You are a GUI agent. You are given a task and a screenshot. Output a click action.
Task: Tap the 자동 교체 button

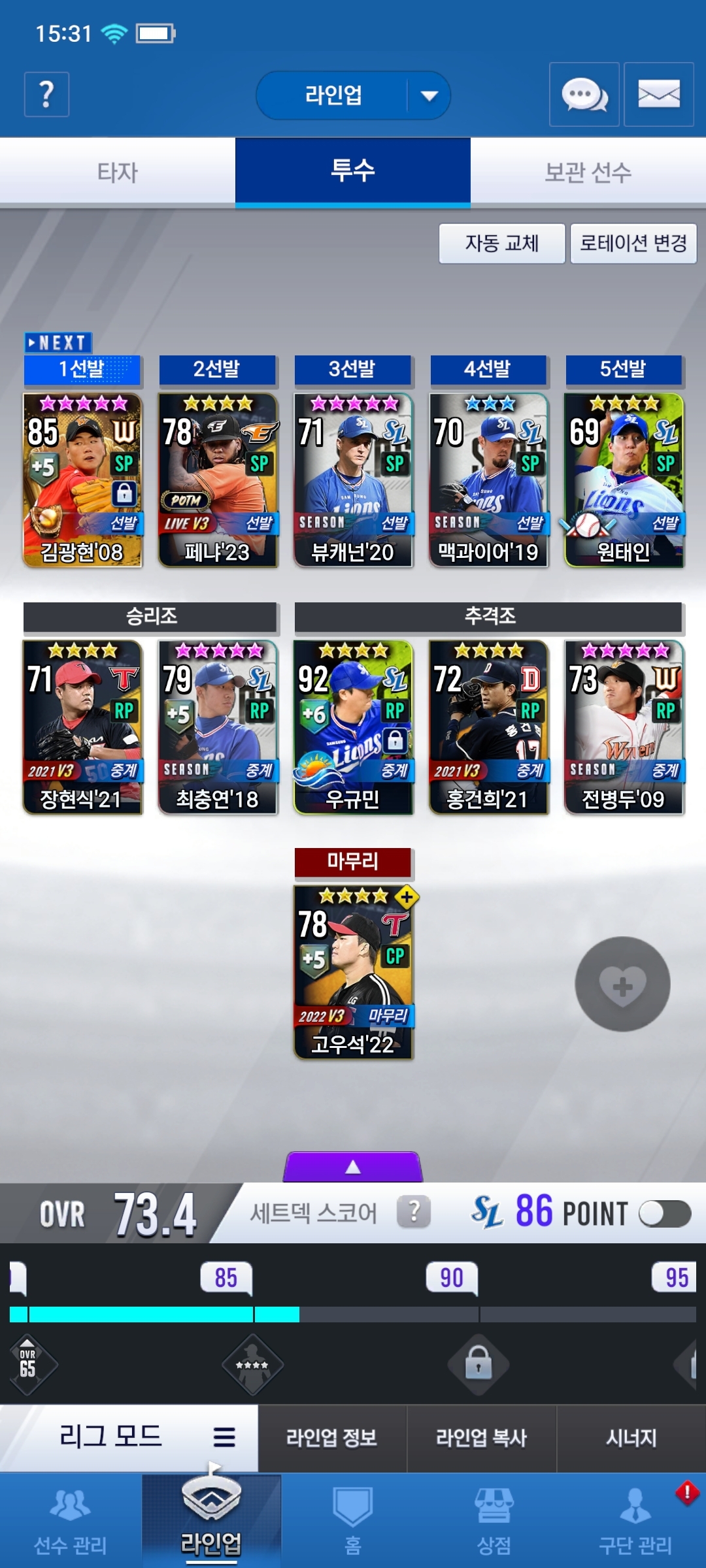coord(502,244)
